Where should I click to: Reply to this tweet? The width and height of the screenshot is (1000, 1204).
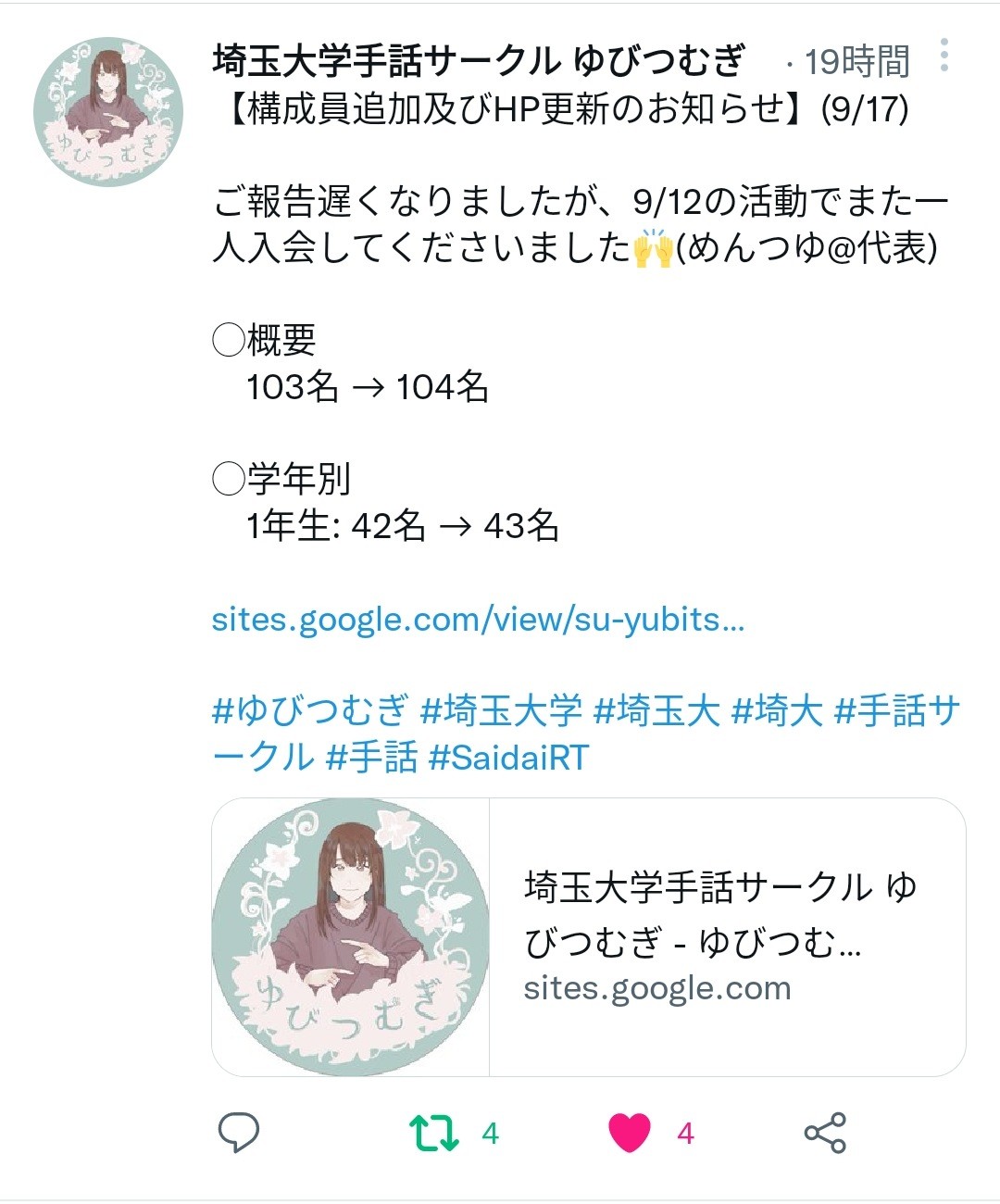pyautogui.click(x=238, y=1133)
